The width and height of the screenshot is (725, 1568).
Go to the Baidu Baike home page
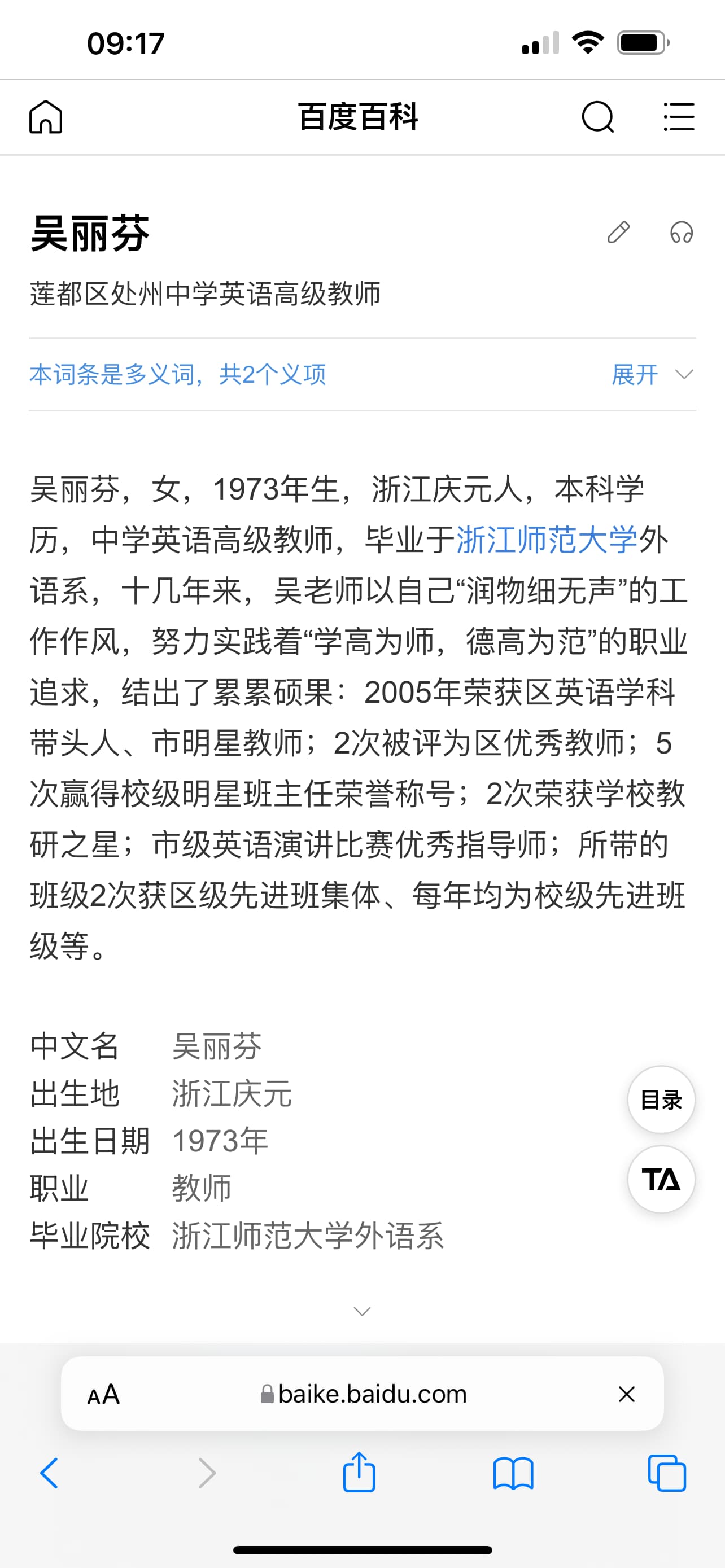coord(46,116)
